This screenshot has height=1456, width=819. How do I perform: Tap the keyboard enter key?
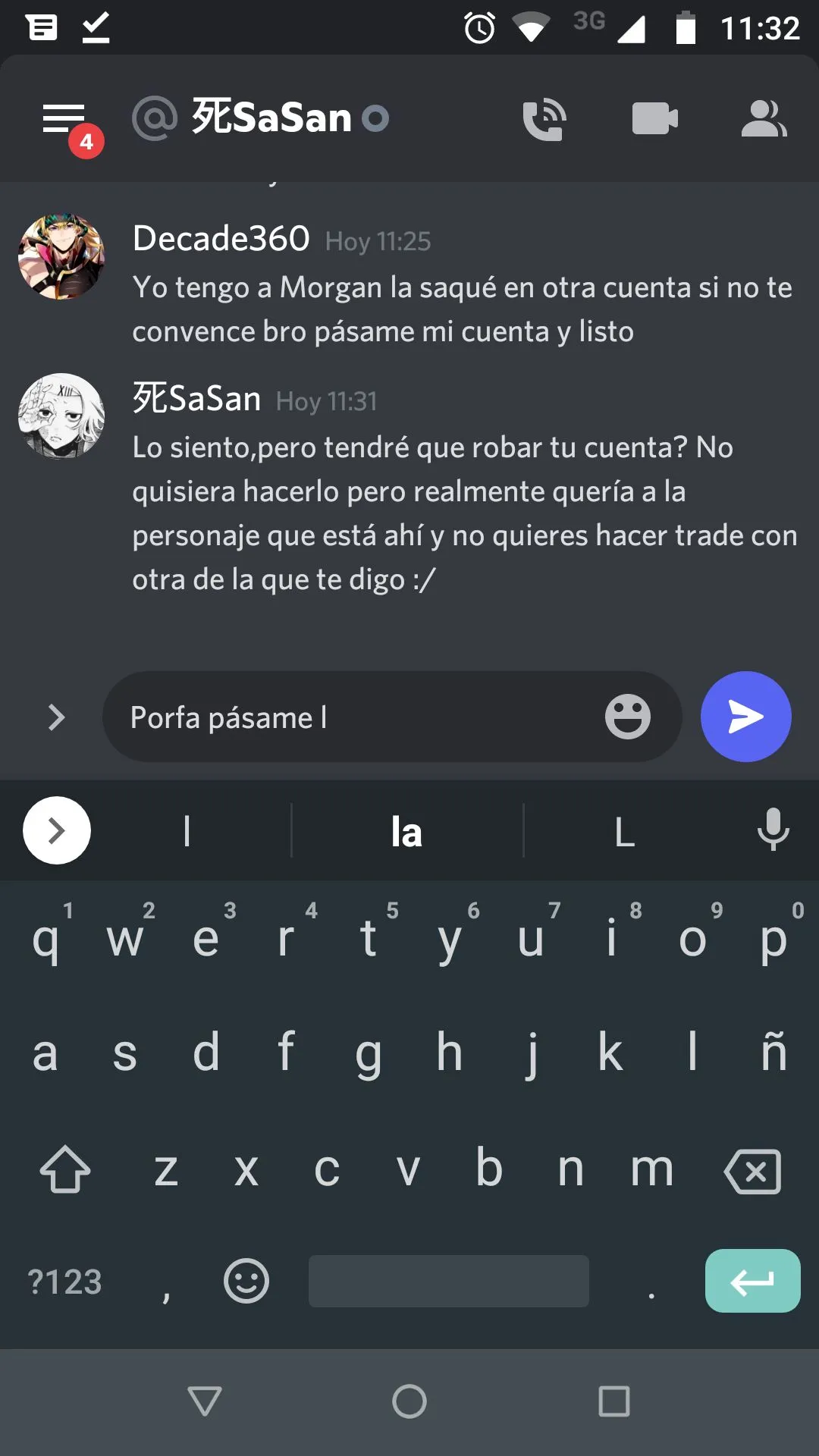[x=752, y=1281]
